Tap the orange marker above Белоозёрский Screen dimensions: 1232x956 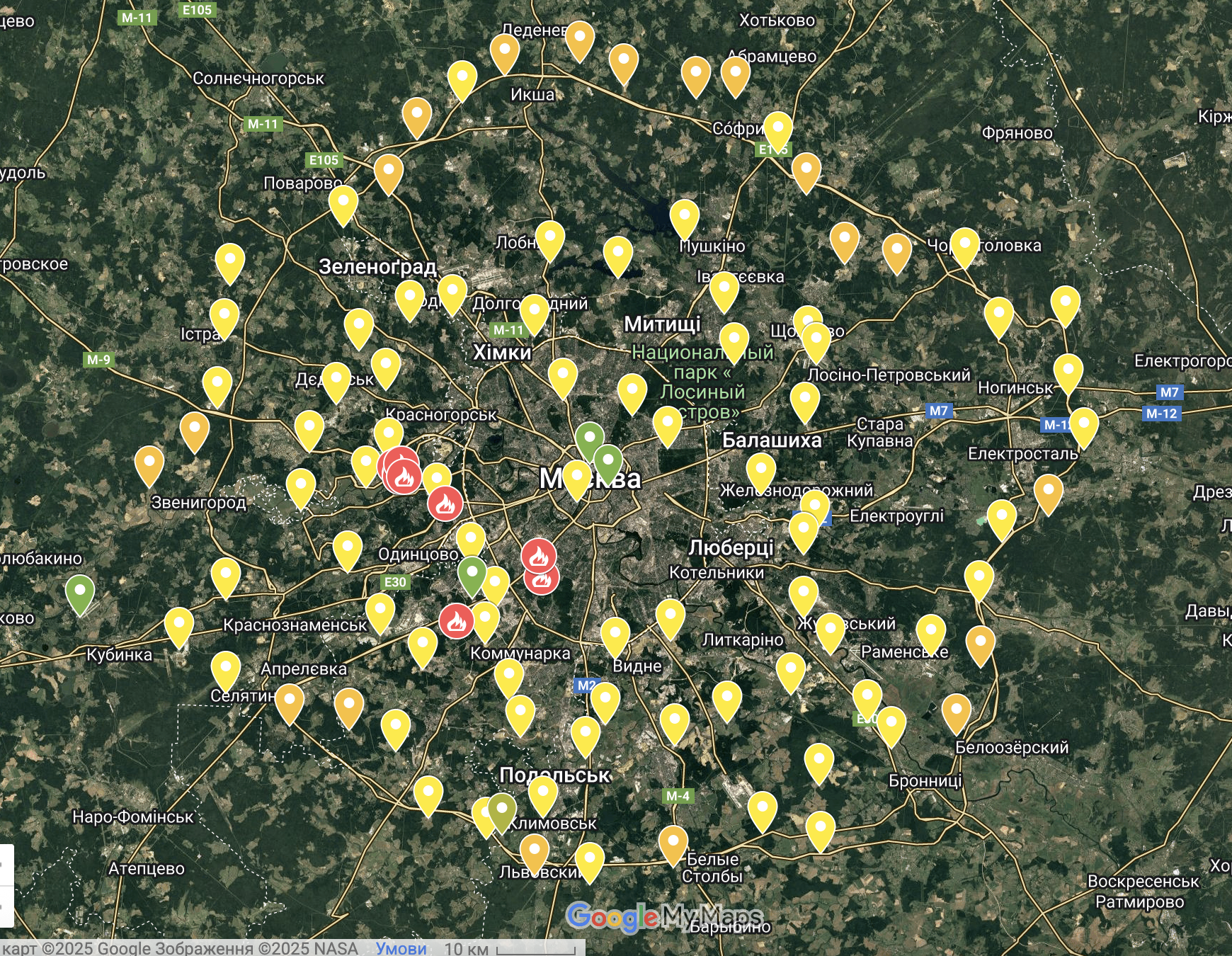pos(956,712)
